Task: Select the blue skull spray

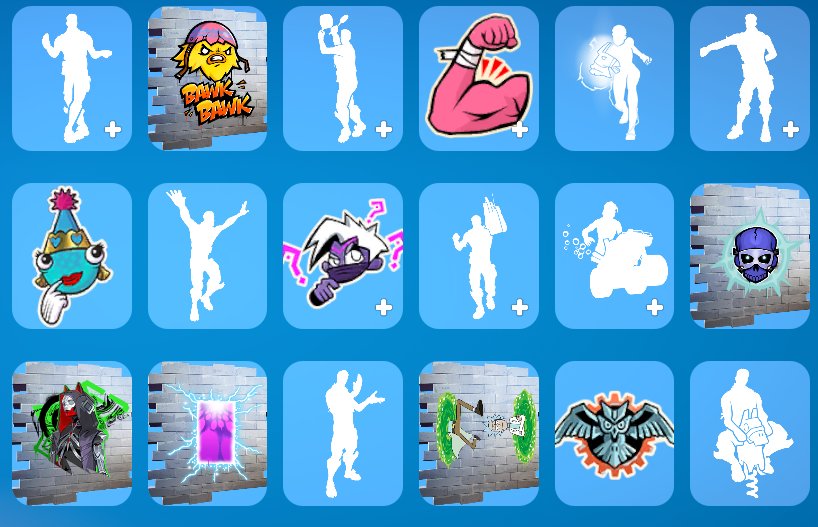Action: click(x=749, y=256)
